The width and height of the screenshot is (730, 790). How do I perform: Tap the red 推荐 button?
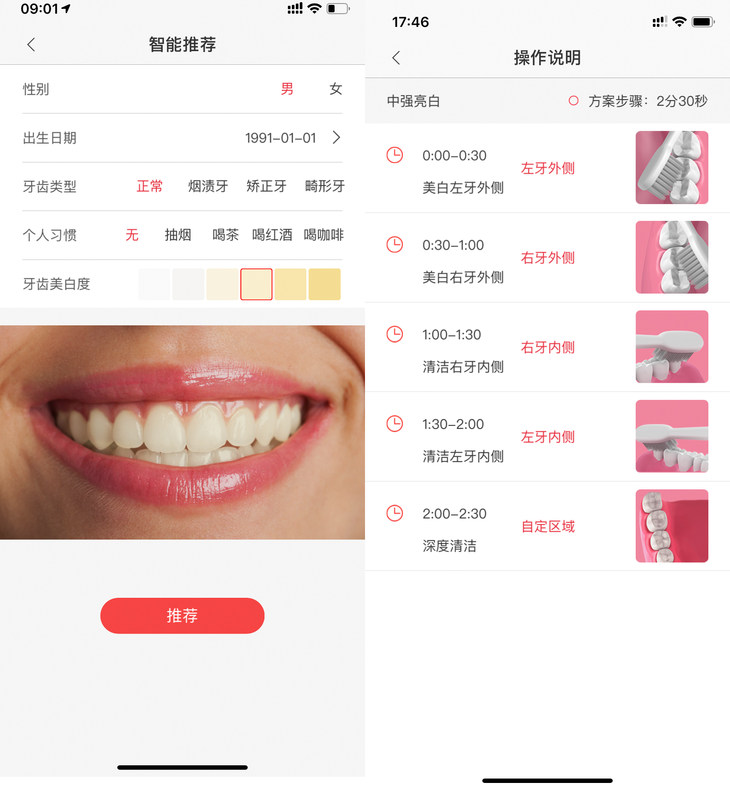coord(182,616)
